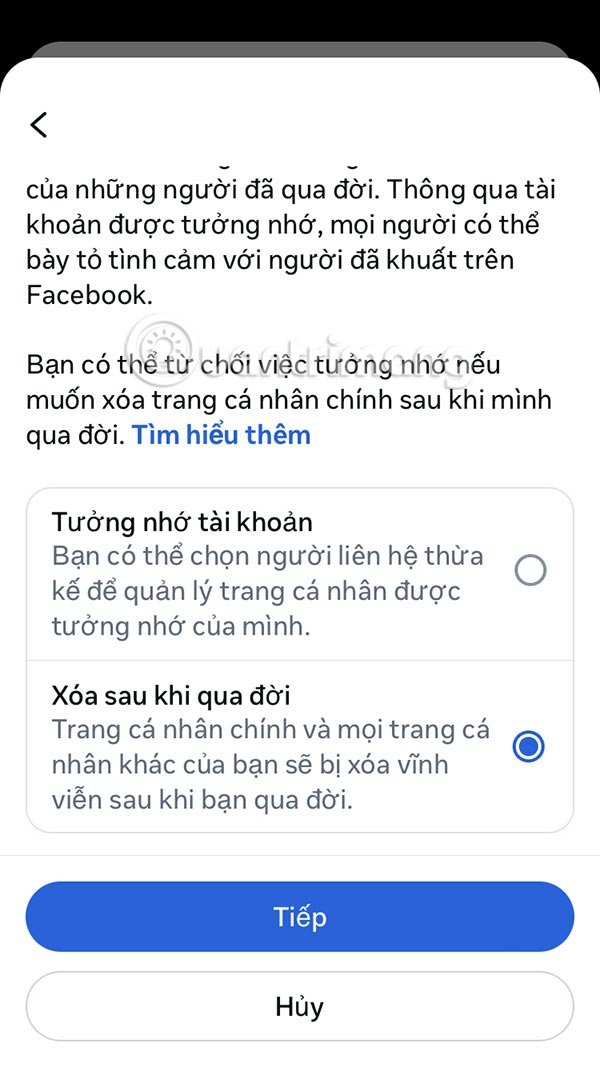Cancel with the Hủy button

tap(300, 1007)
